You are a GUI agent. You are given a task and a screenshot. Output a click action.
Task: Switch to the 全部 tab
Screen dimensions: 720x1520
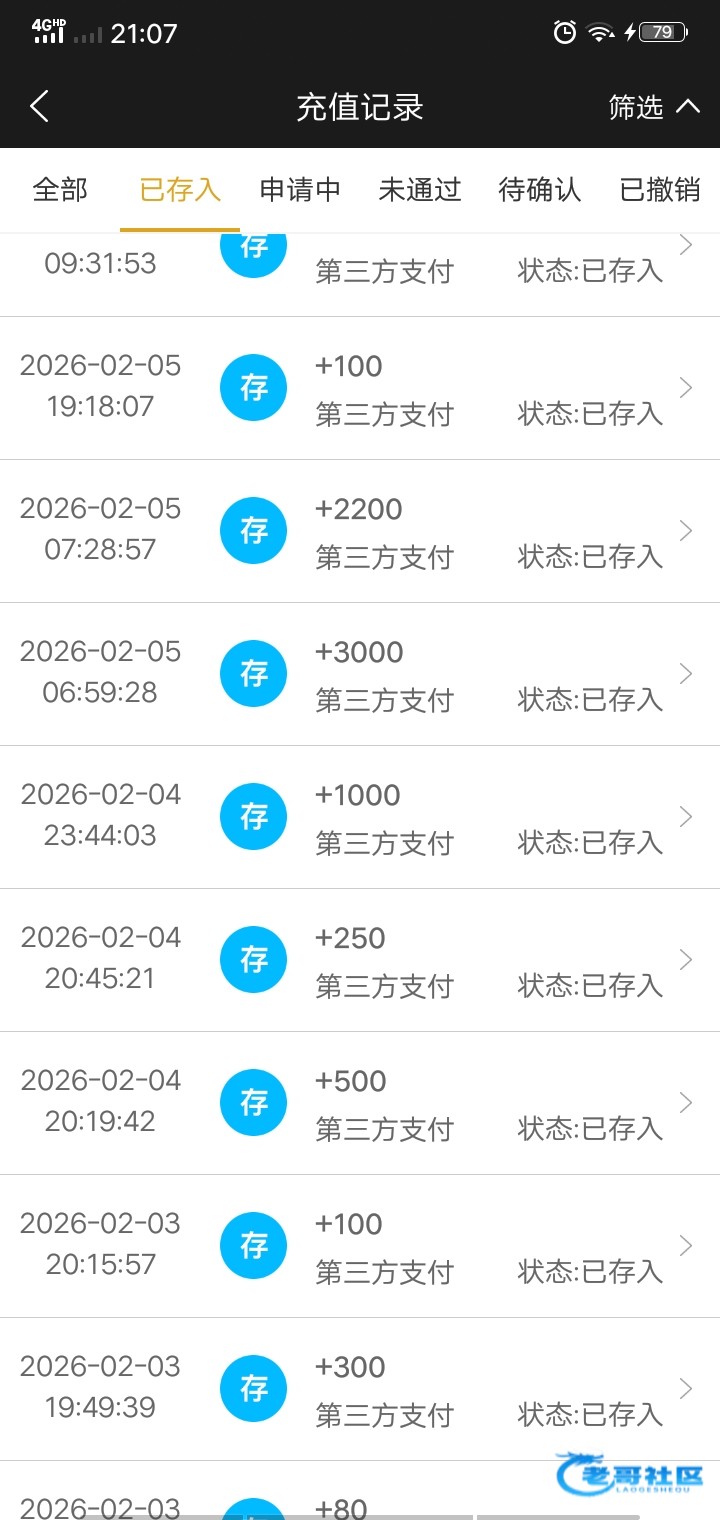(60, 190)
